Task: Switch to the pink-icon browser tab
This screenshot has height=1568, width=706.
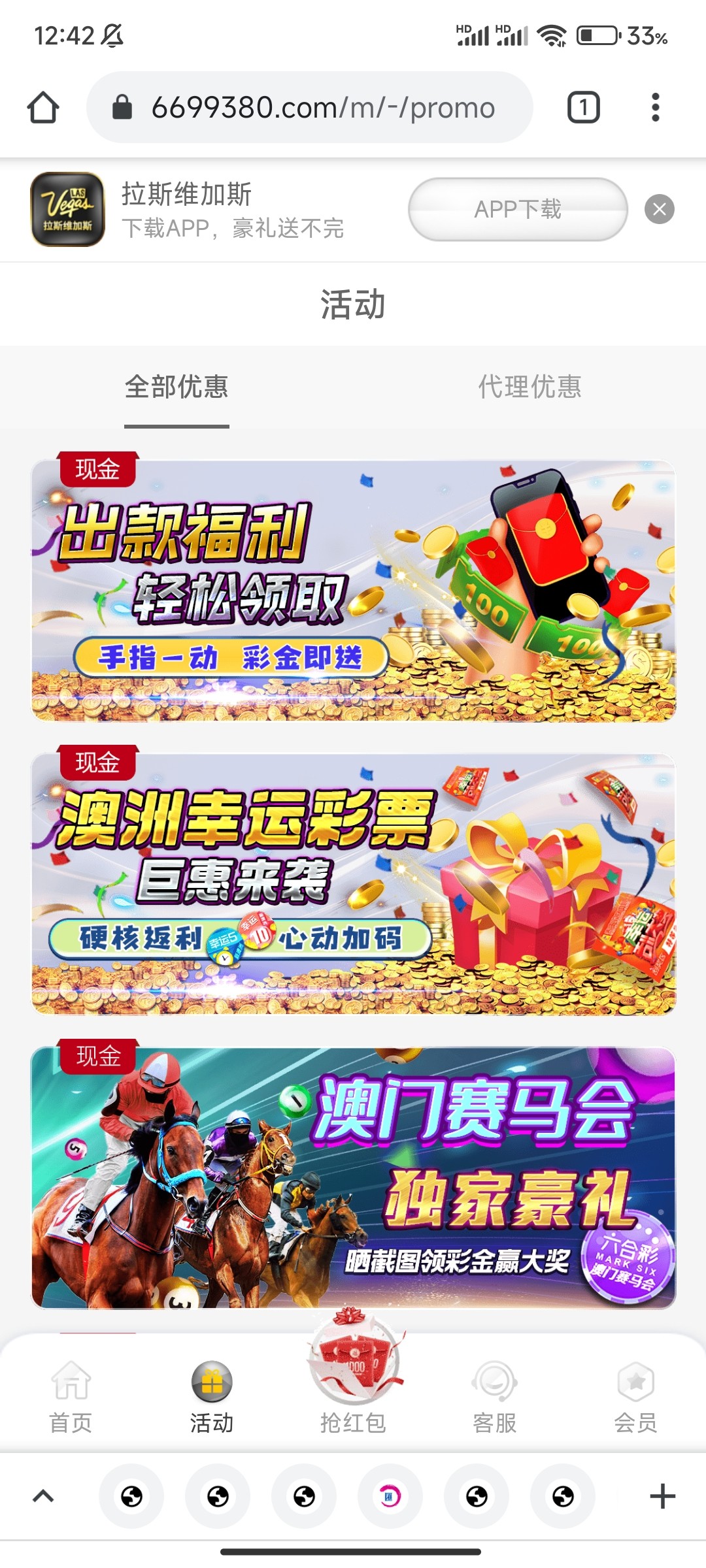Action: [390, 1496]
